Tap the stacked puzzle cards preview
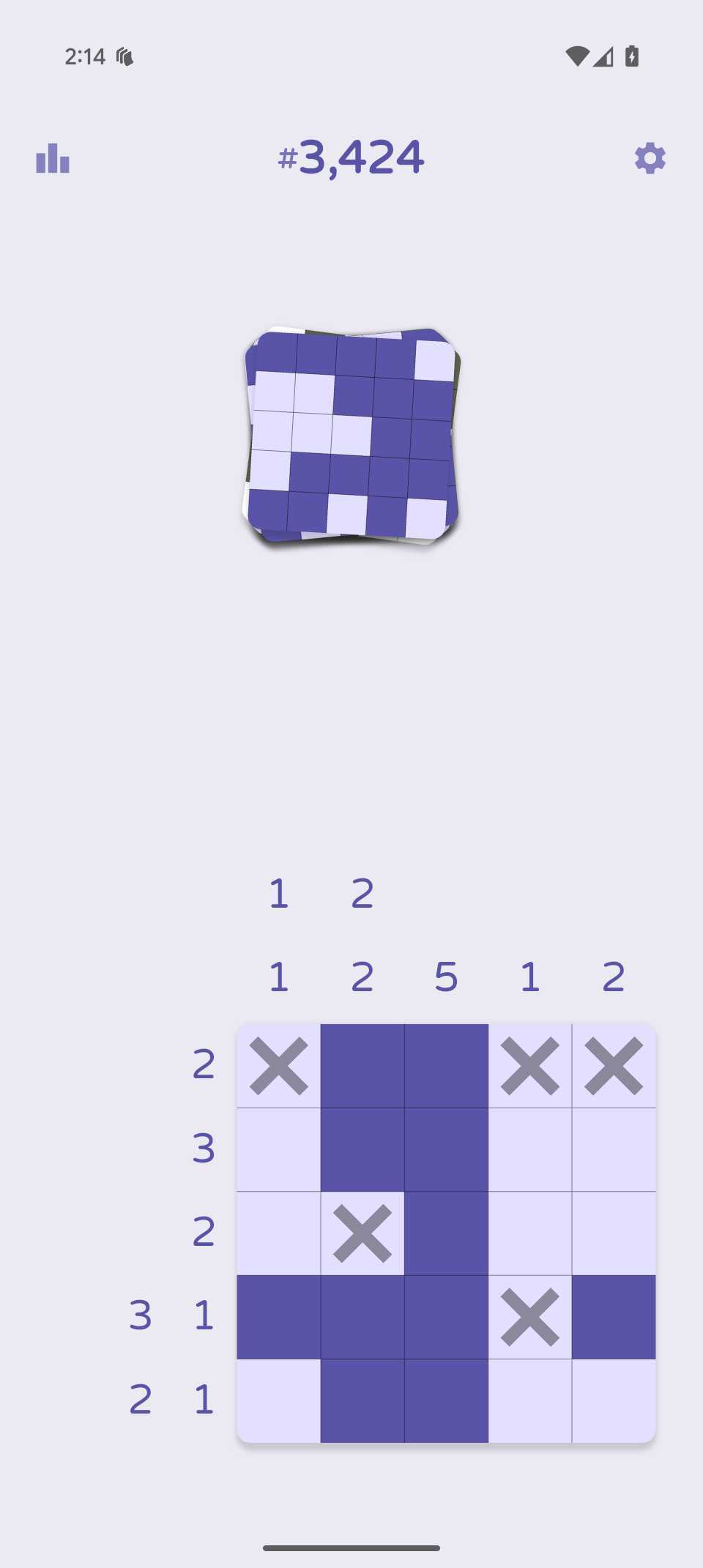The image size is (703, 1568). [351, 436]
